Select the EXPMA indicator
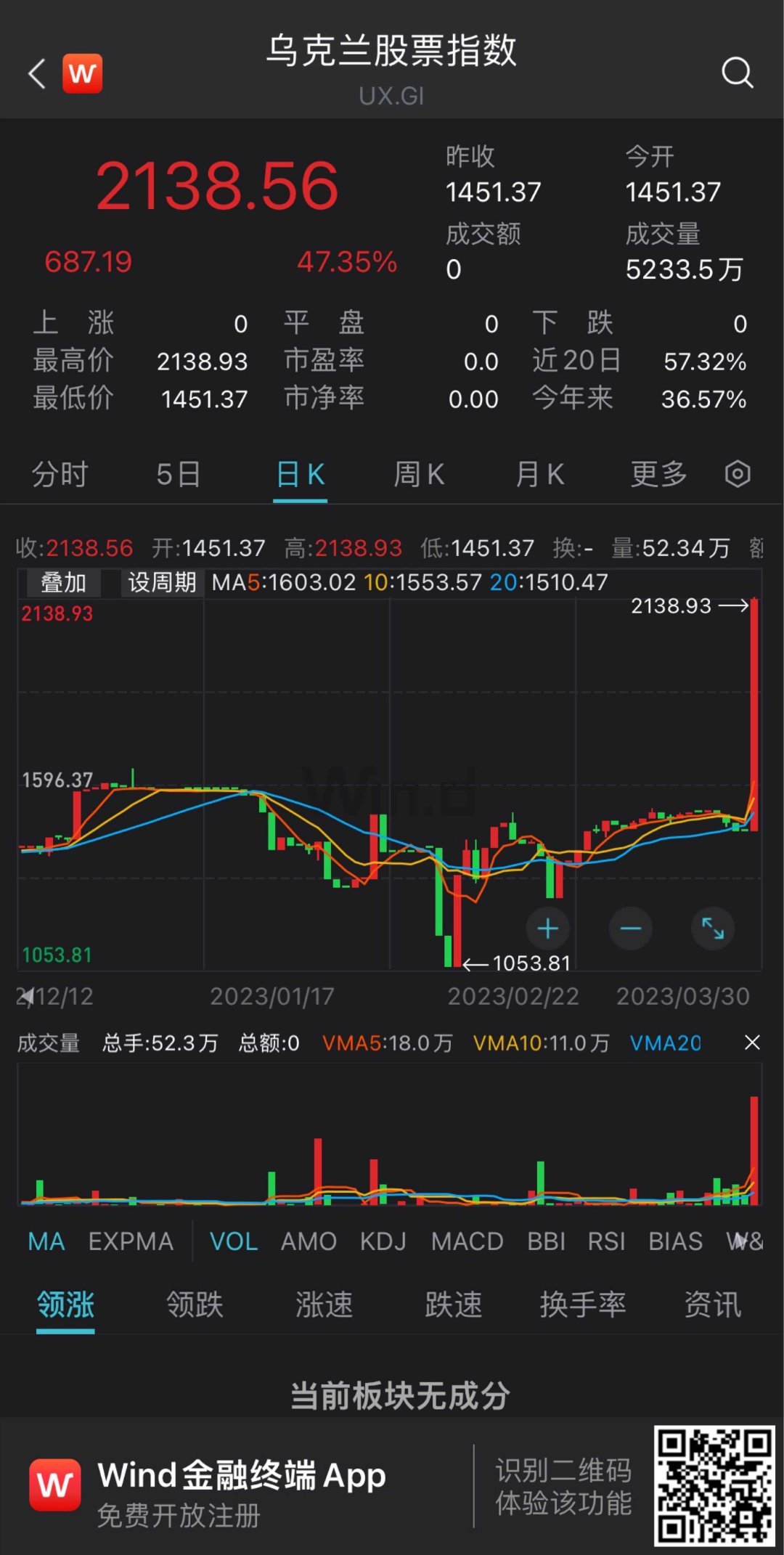Image resolution: width=784 pixels, height=1555 pixels. click(x=131, y=1241)
